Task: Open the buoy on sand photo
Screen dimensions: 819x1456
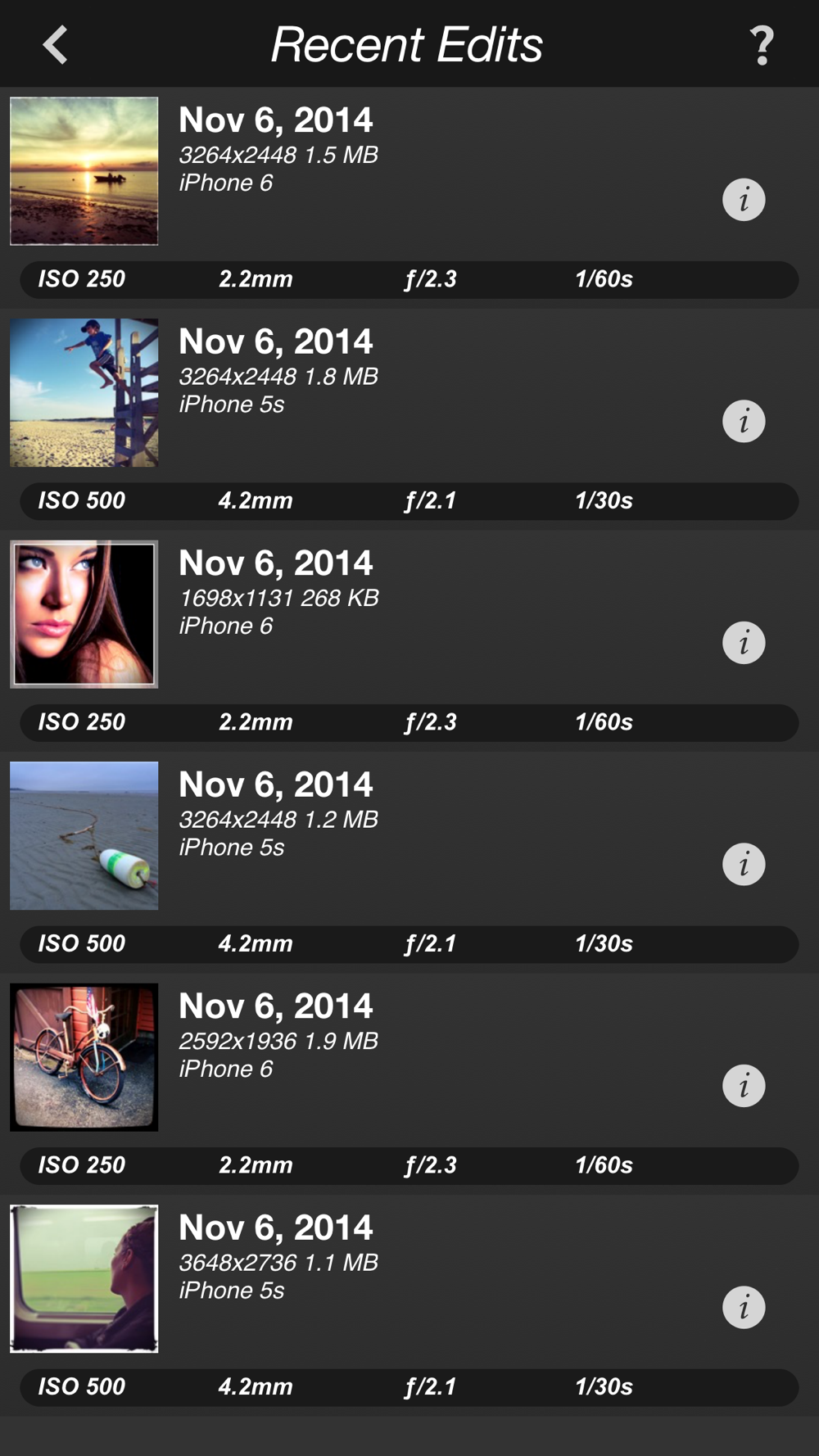Action: point(84,835)
